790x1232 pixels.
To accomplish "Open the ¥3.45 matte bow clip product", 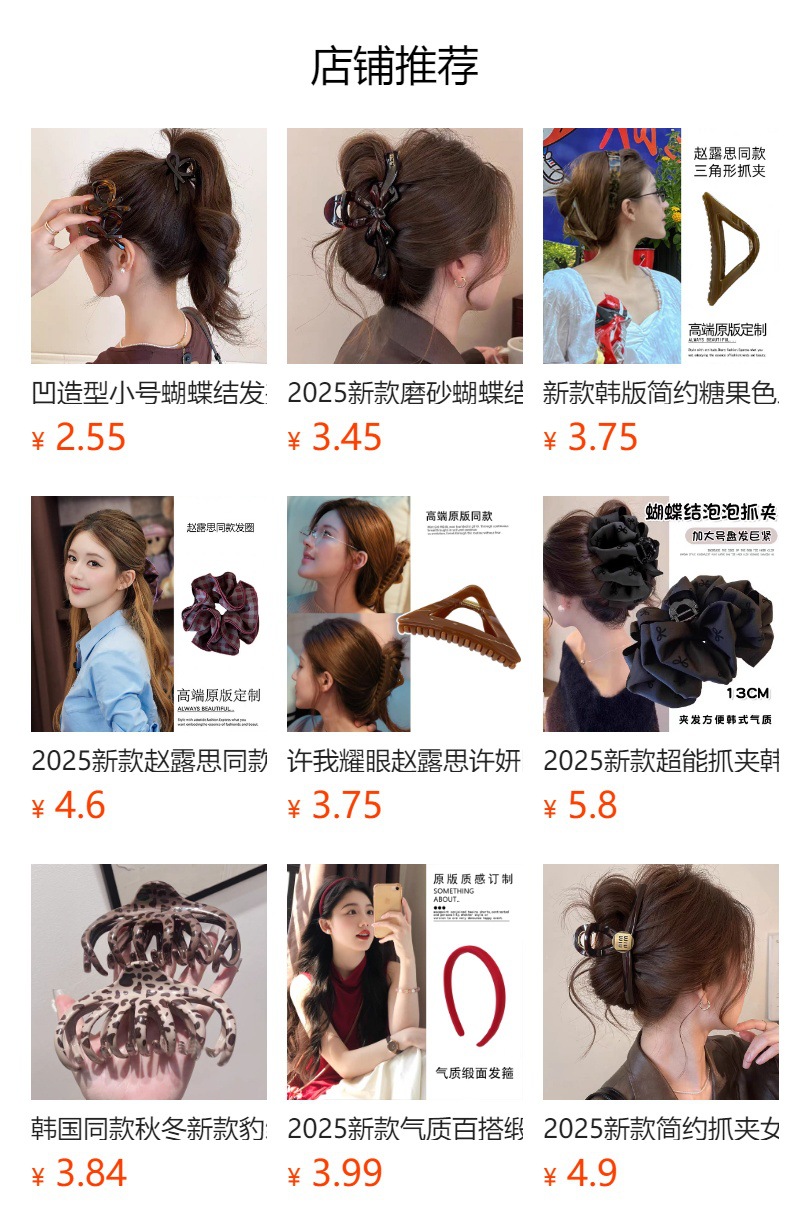I will click(405, 246).
